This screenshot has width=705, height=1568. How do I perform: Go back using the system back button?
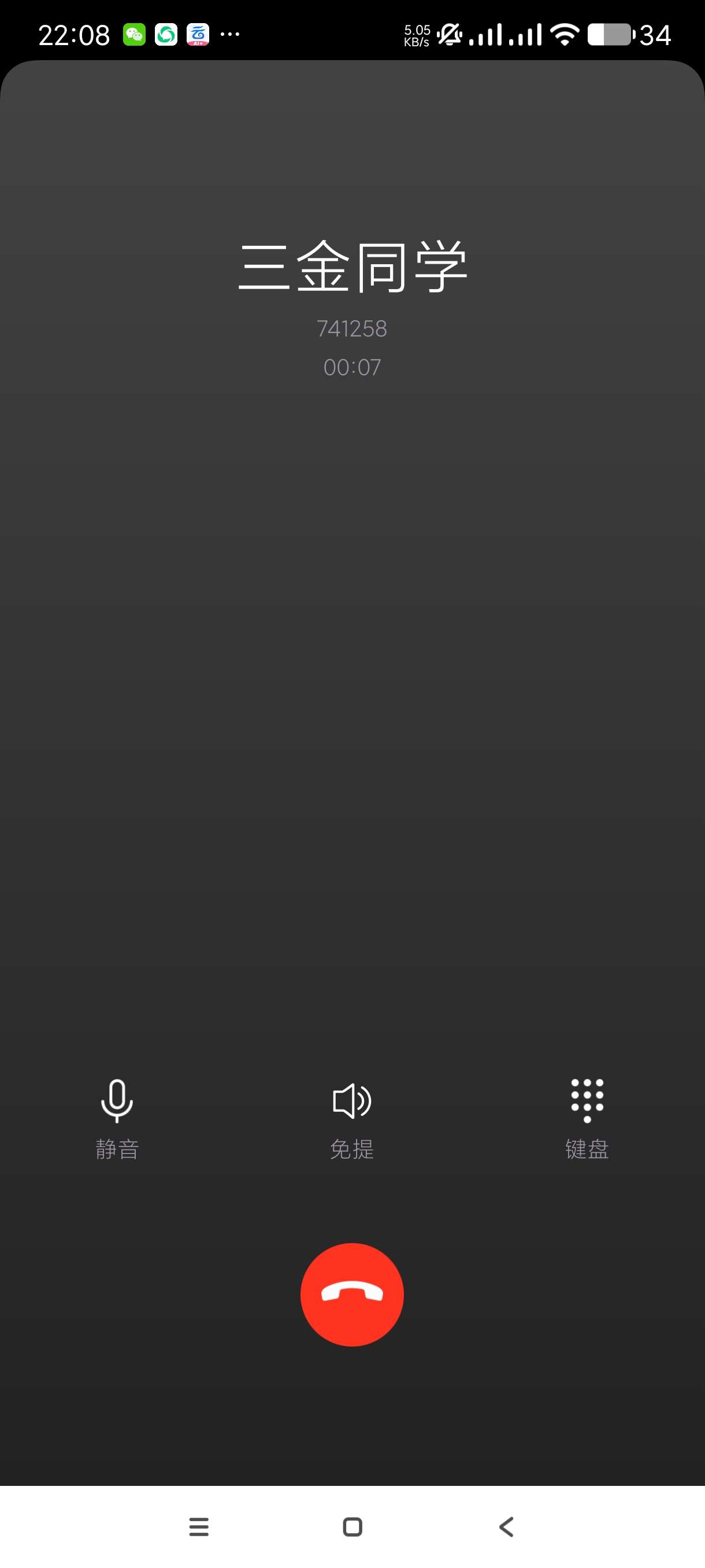pos(506,1526)
